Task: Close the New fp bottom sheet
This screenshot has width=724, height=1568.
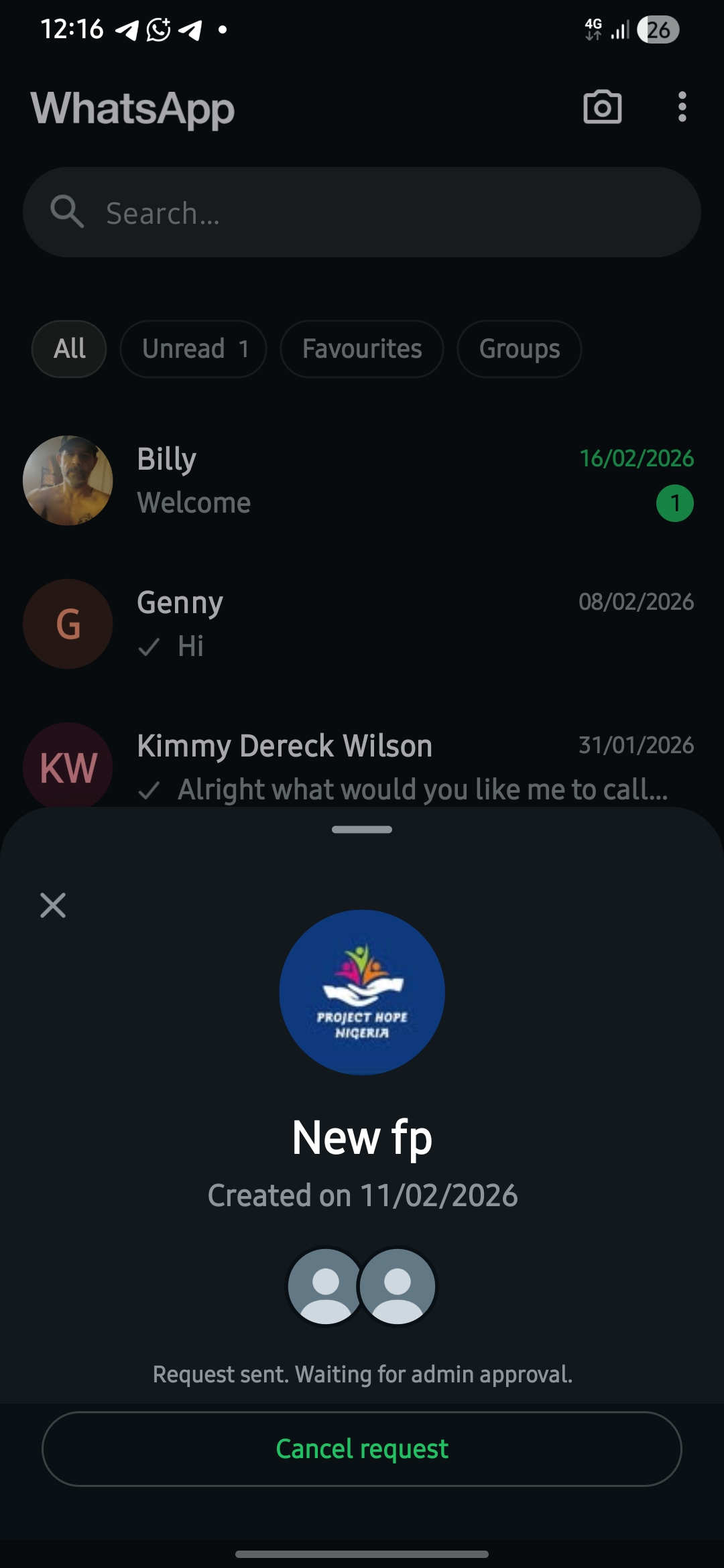Action: point(53,905)
